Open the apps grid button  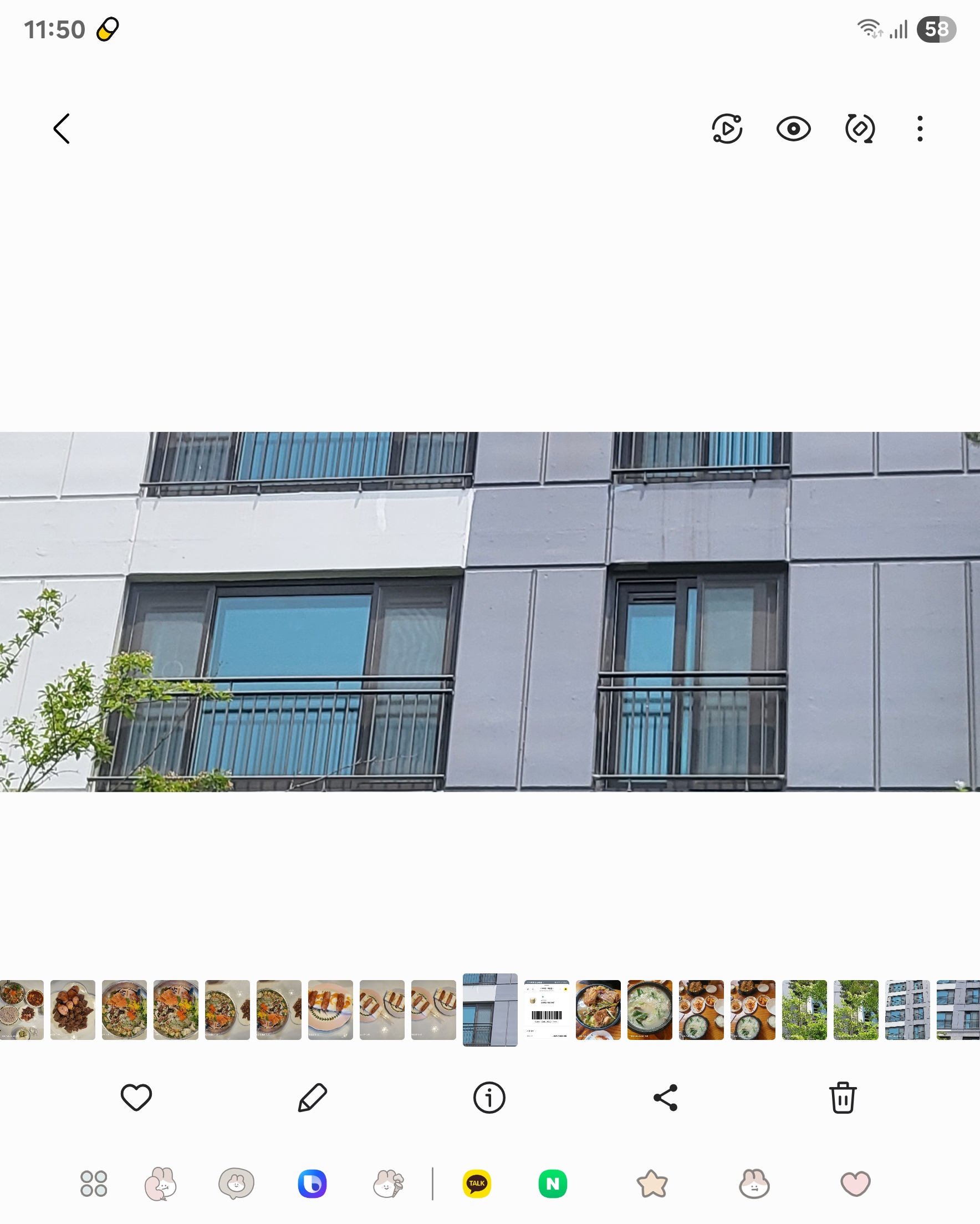(x=94, y=1184)
